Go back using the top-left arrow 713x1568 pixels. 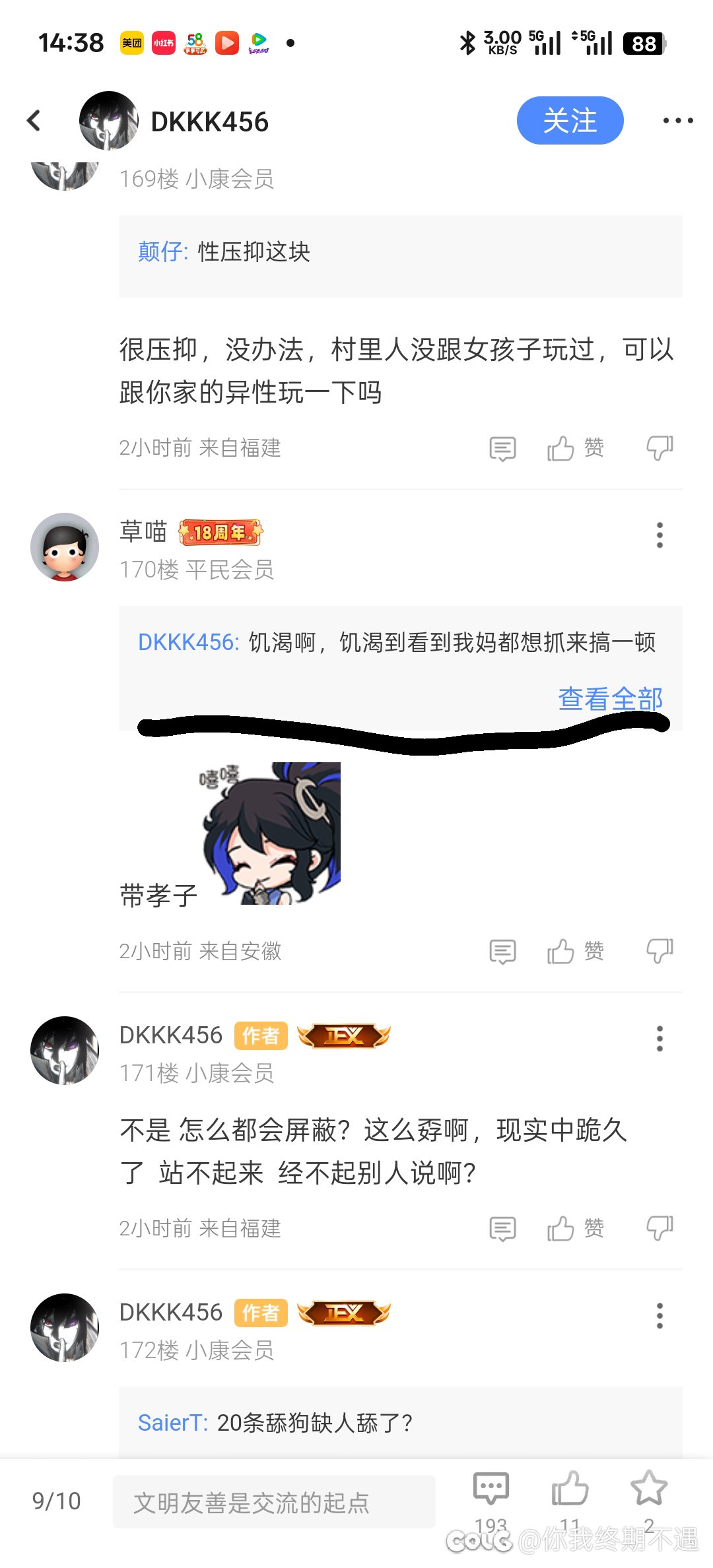34,121
